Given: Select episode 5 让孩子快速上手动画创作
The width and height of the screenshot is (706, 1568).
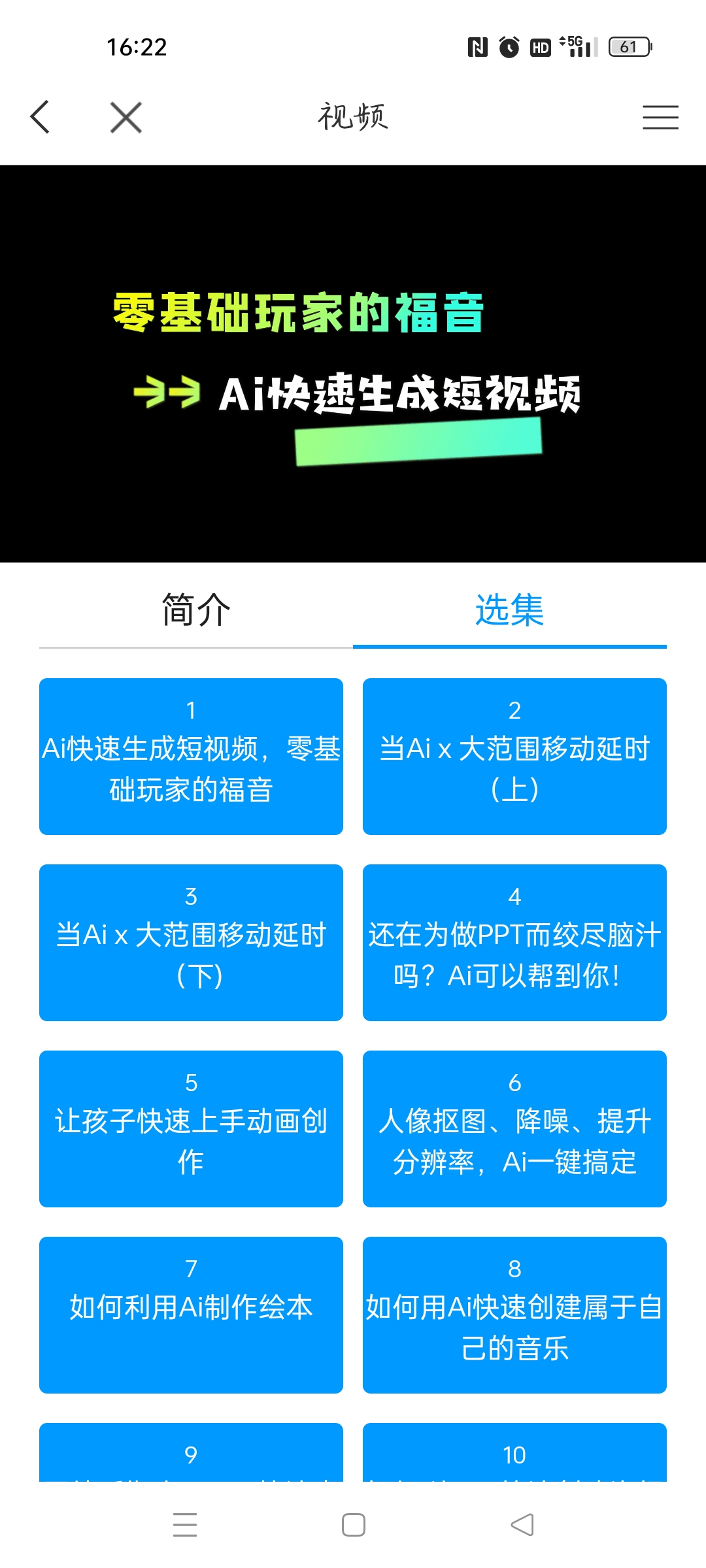Looking at the screenshot, I should click(x=191, y=1129).
